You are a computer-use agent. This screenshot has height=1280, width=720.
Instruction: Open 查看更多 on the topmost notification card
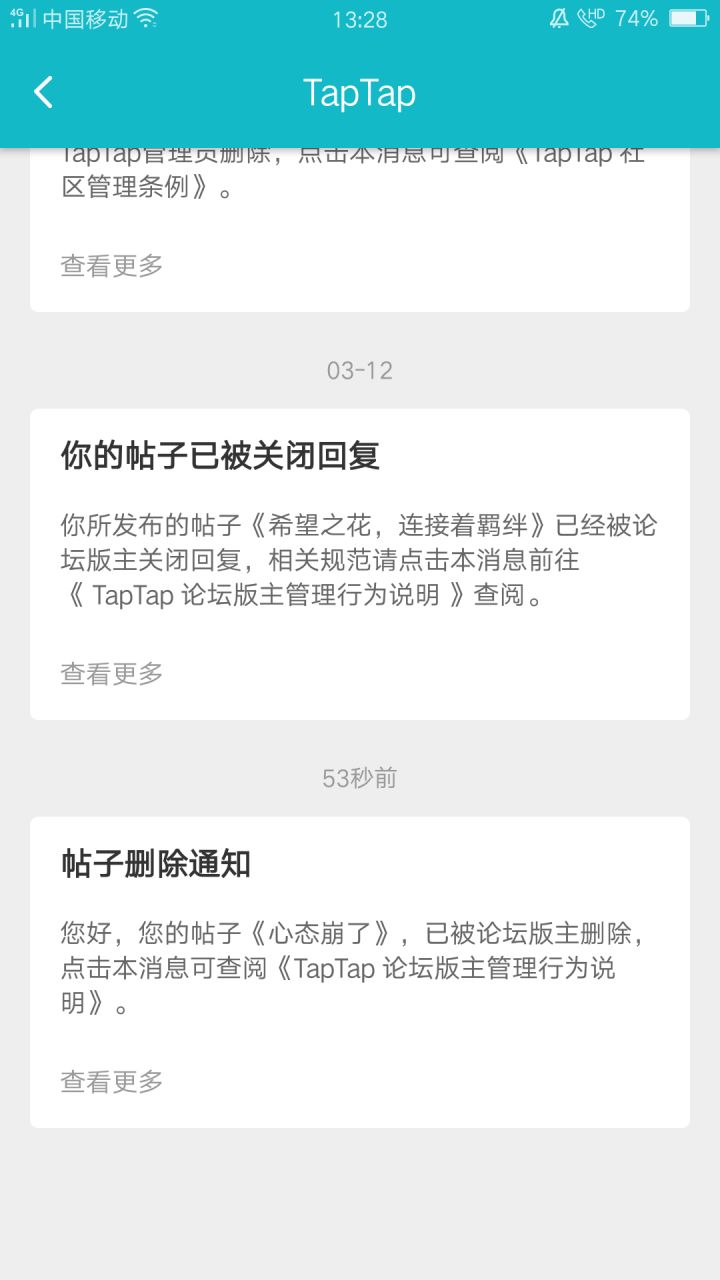click(111, 266)
